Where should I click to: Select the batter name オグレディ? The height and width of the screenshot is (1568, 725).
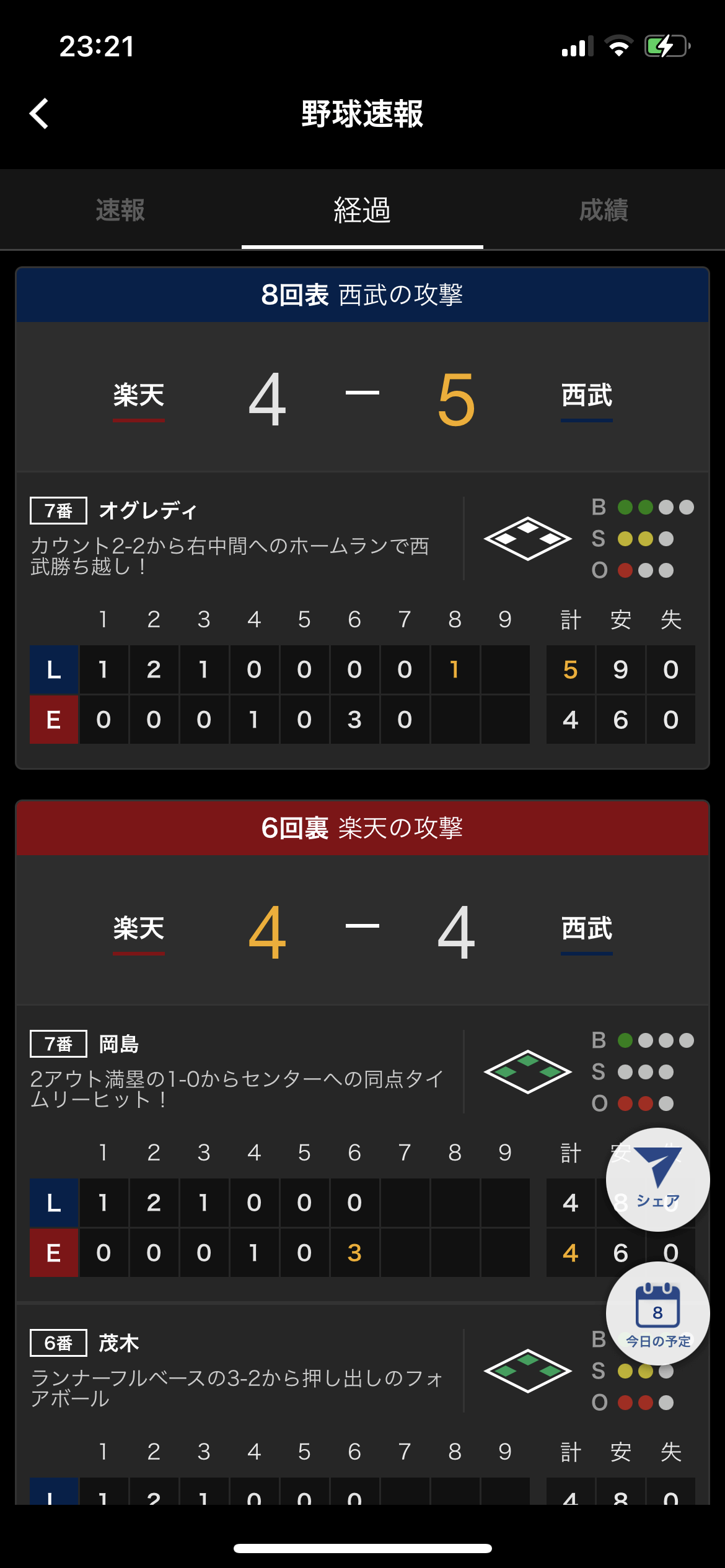click(x=149, y=510)
